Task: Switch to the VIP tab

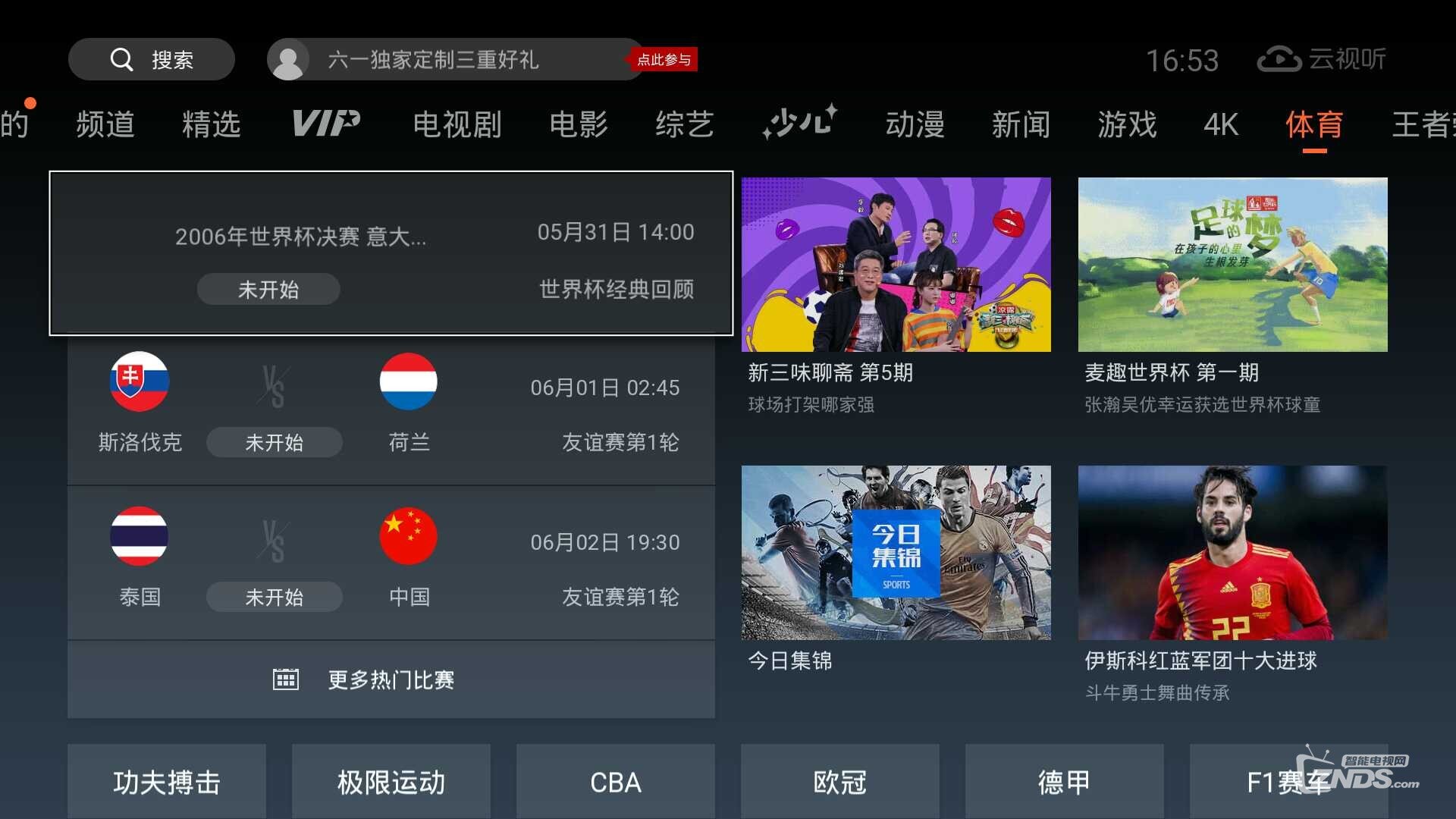Action: click(326, 124)
